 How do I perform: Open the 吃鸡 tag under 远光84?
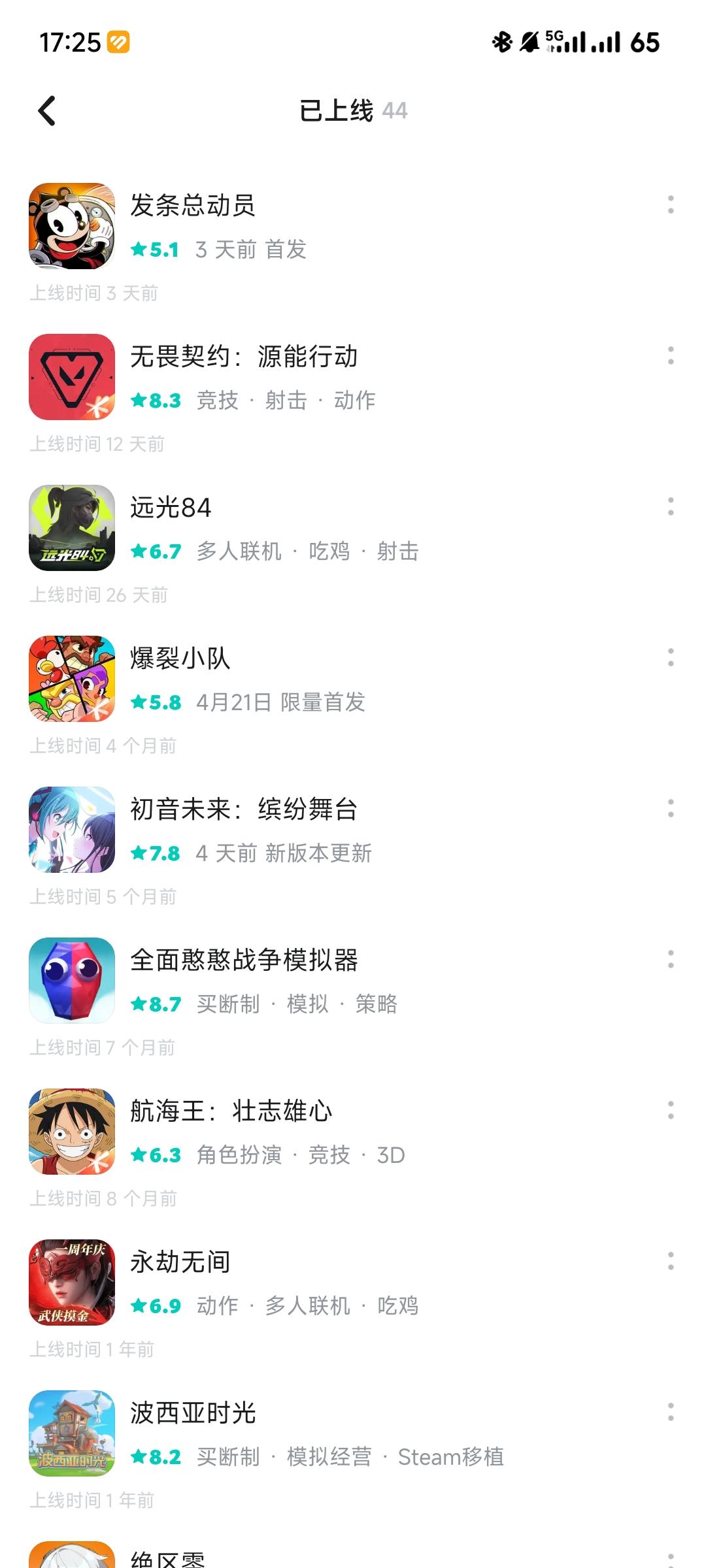pyautogui.click(x=330, y=551)
